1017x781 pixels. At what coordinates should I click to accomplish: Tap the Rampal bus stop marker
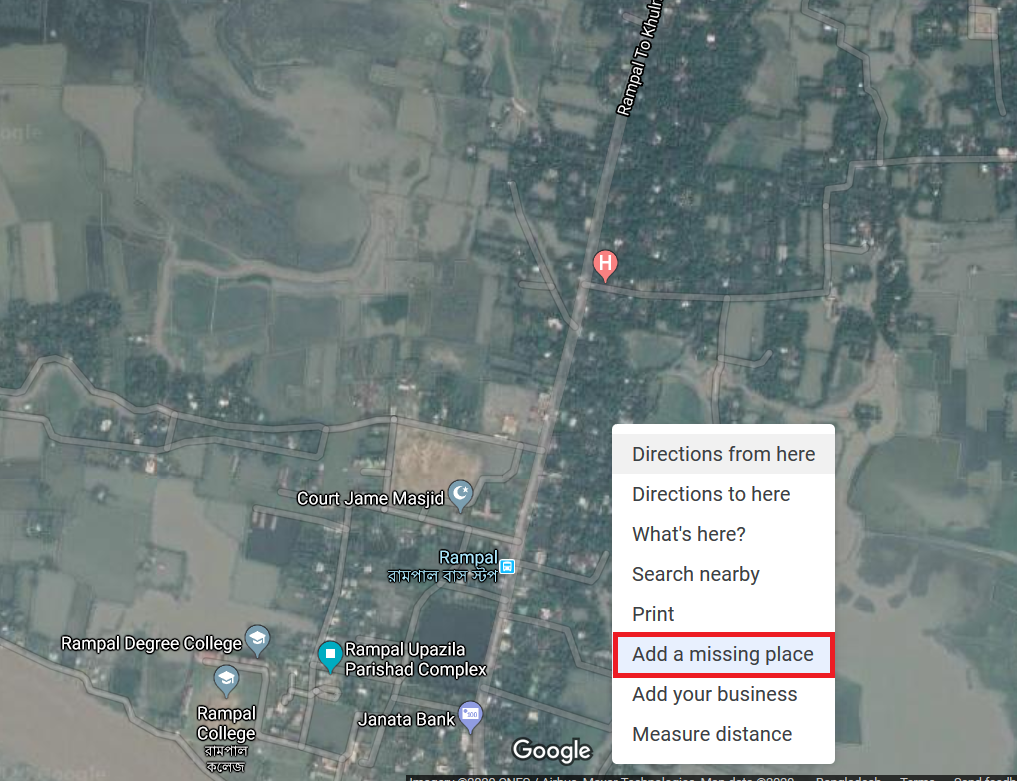pyautogui.click(x=508, y=566)
